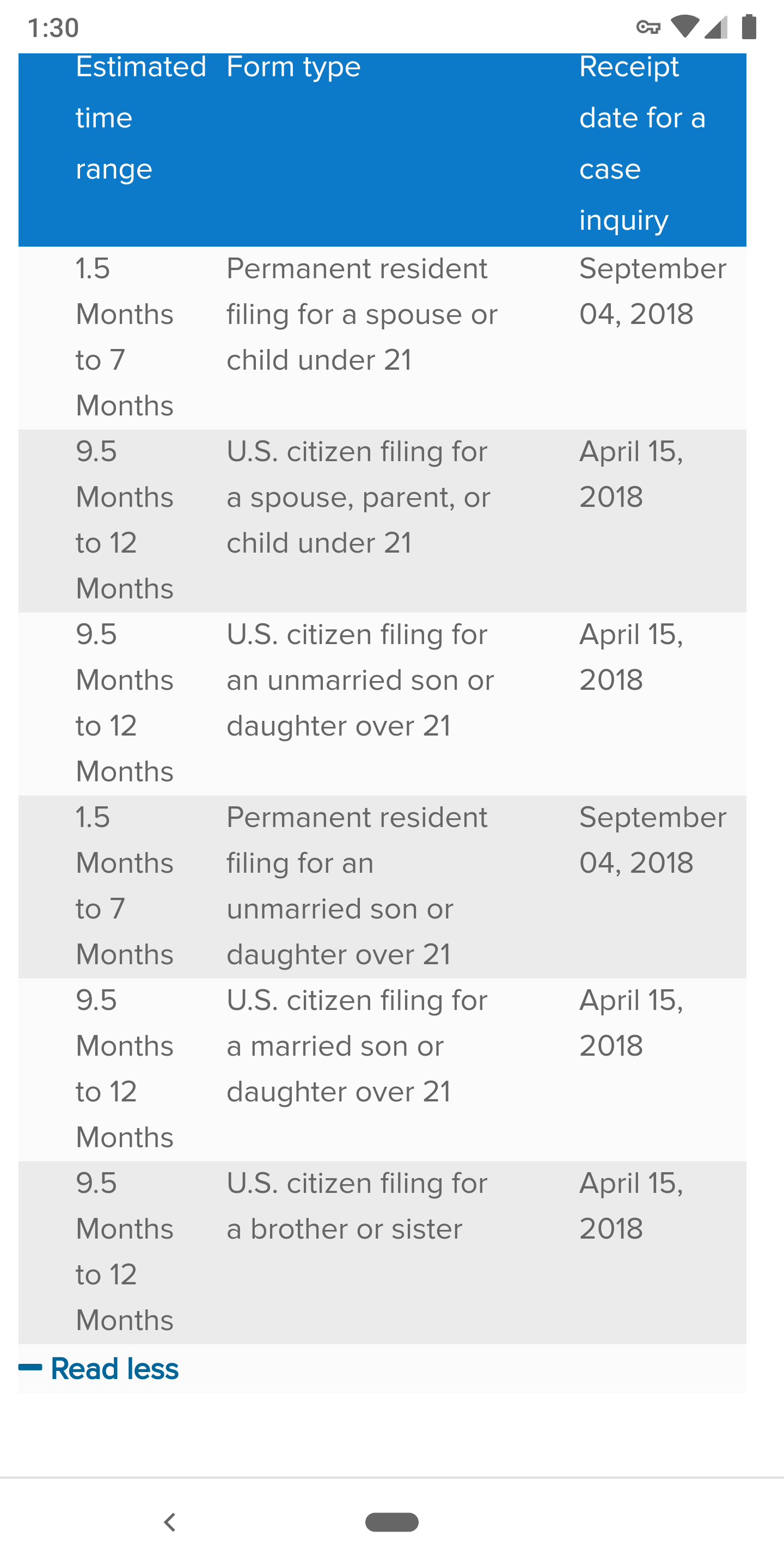
Task: Tap the home pill in navigation bar
Action: click(x=391, y=1522)
